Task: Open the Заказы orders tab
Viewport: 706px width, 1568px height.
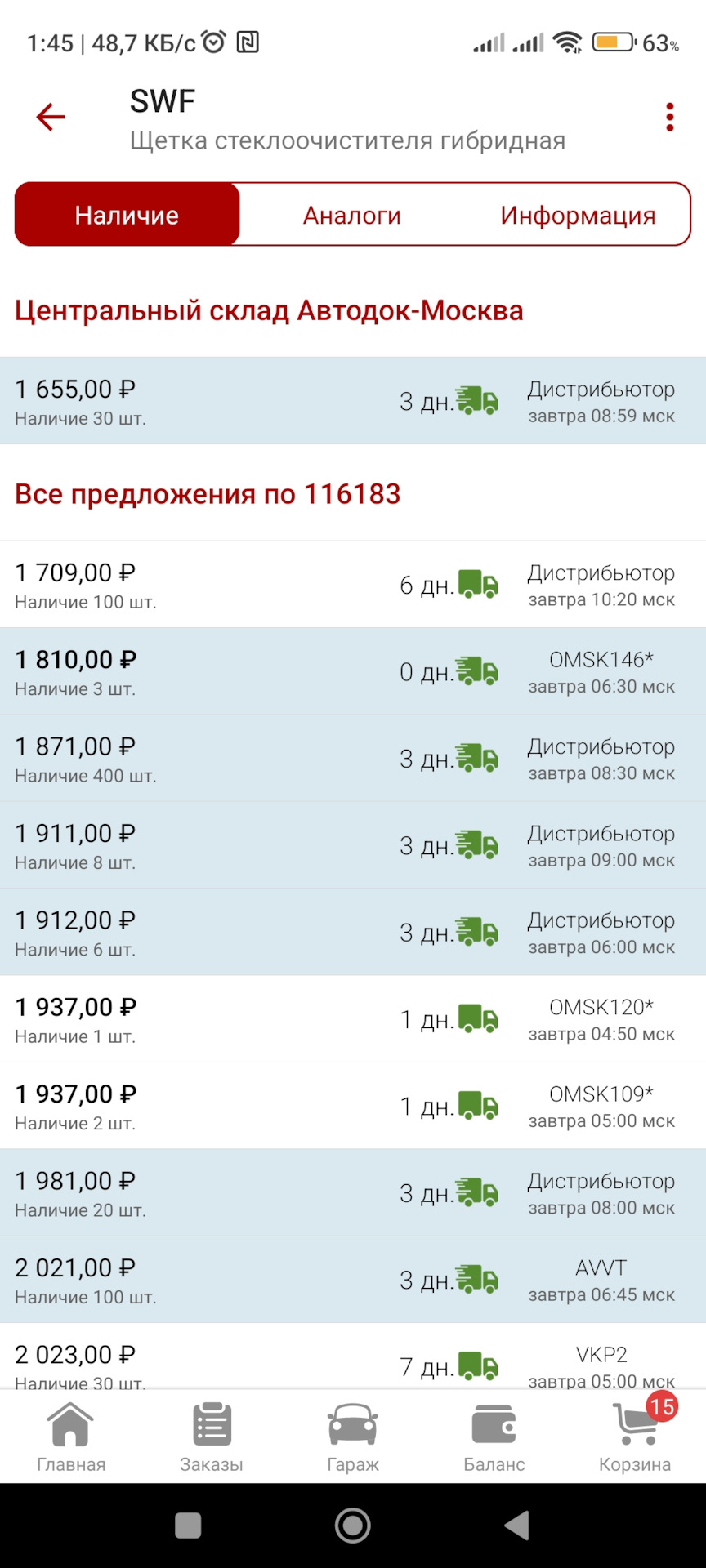Action: click(x=212, y=1439)
